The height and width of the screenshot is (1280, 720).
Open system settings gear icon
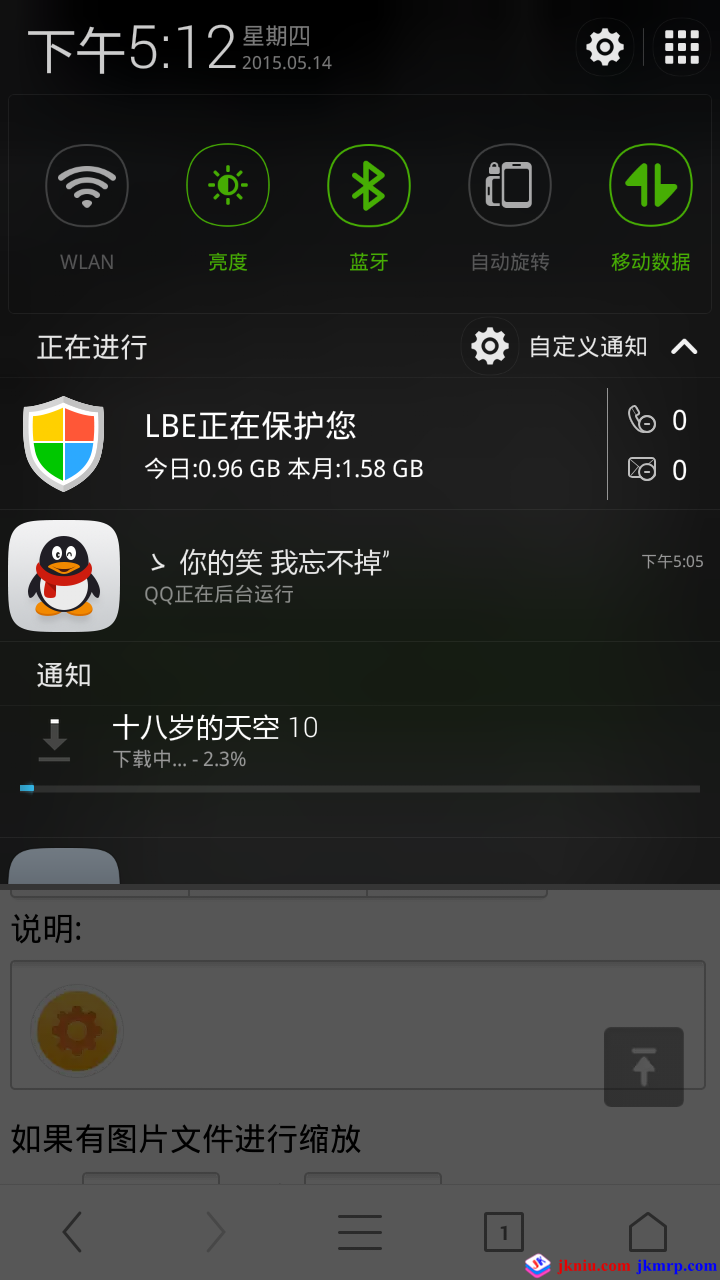coord(604,47)
